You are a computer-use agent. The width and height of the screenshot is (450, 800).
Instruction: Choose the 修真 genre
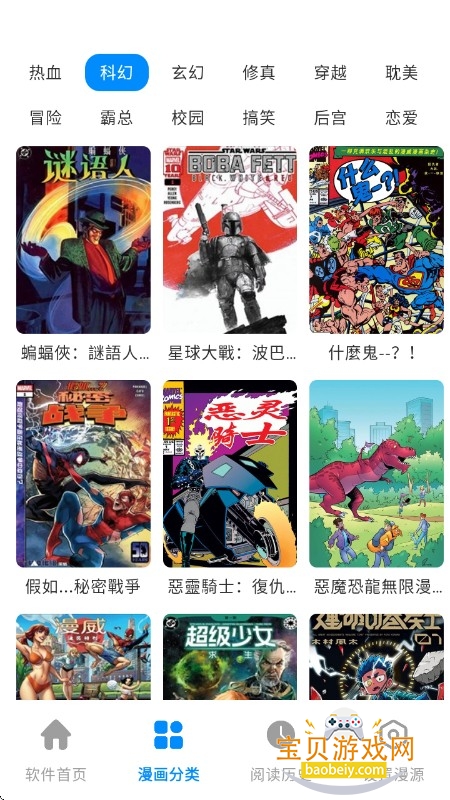[x=259, y=72]
